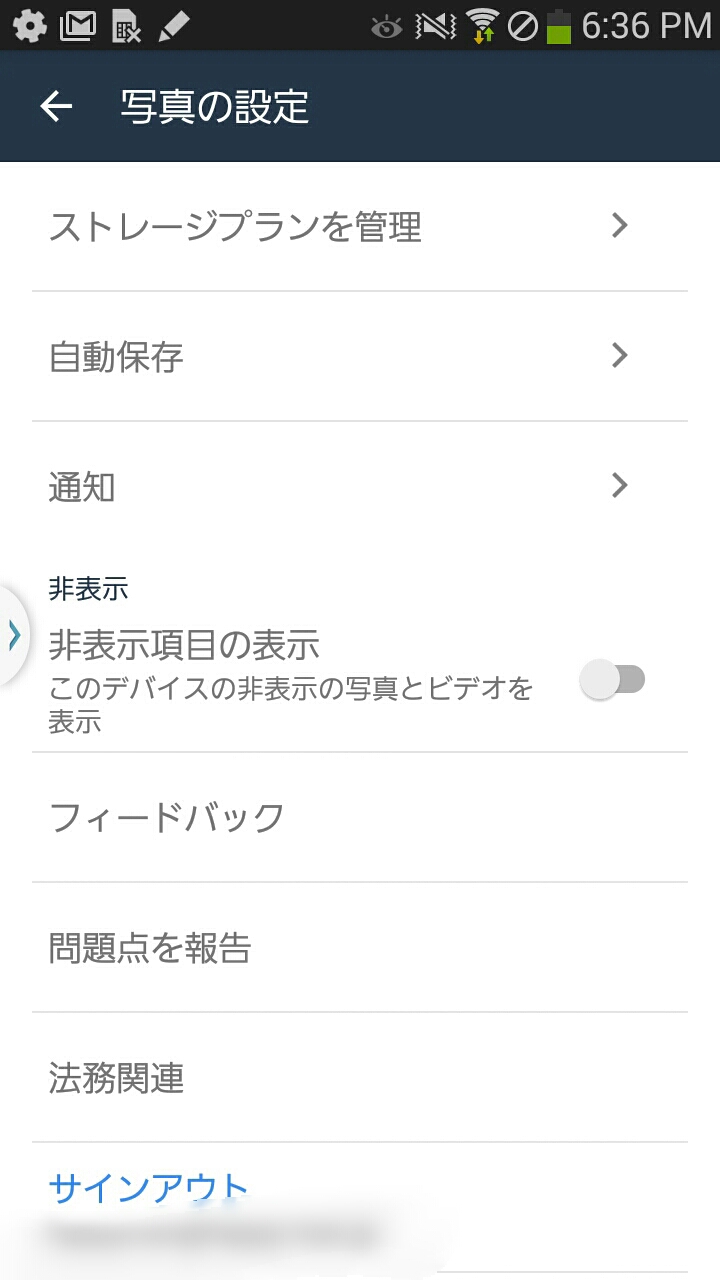
Task: Tap サインアウト to sign out
Action: pyautogui.click(x=148, y=1187)
